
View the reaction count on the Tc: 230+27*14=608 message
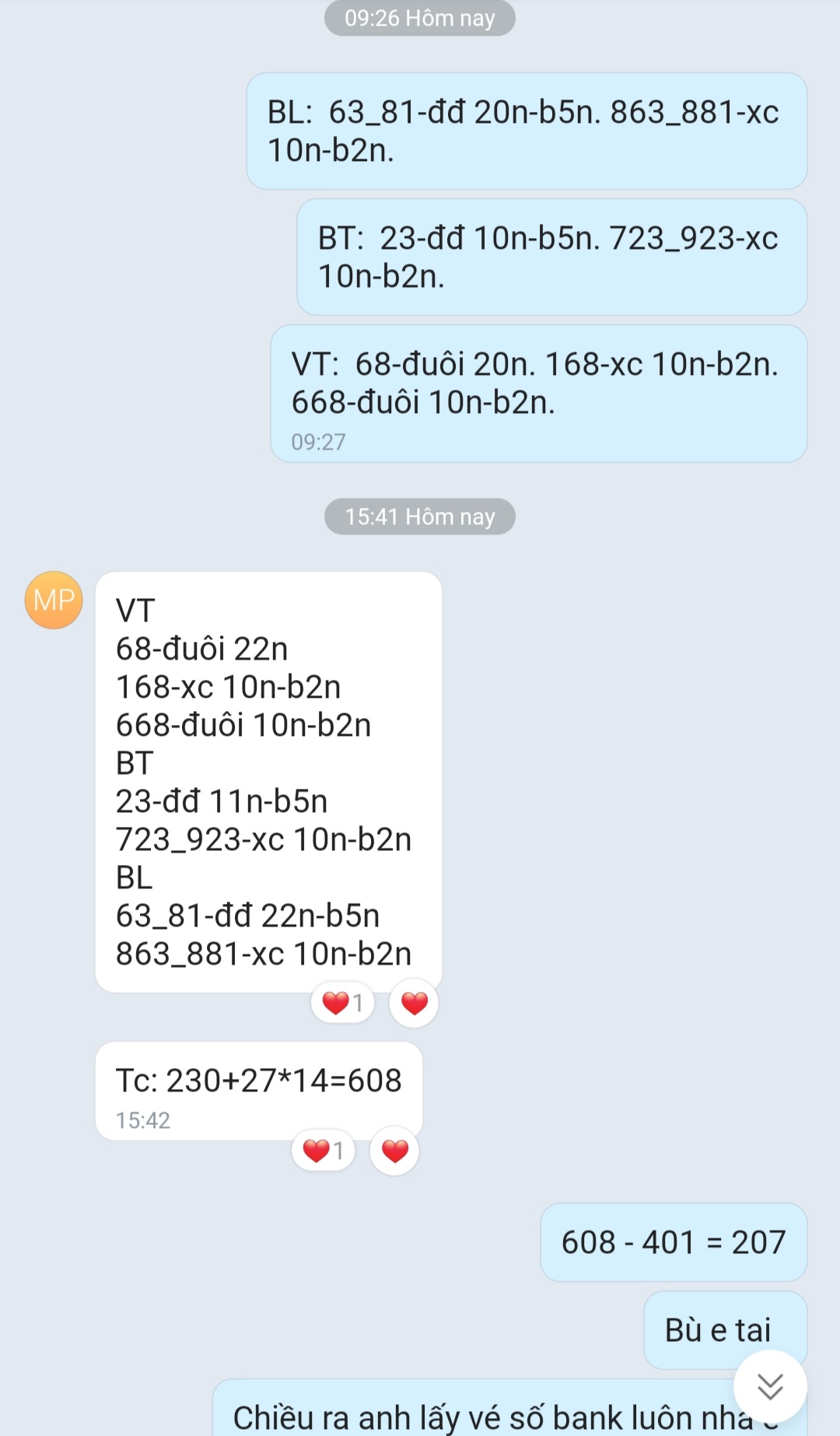[x=324, y=1150]
